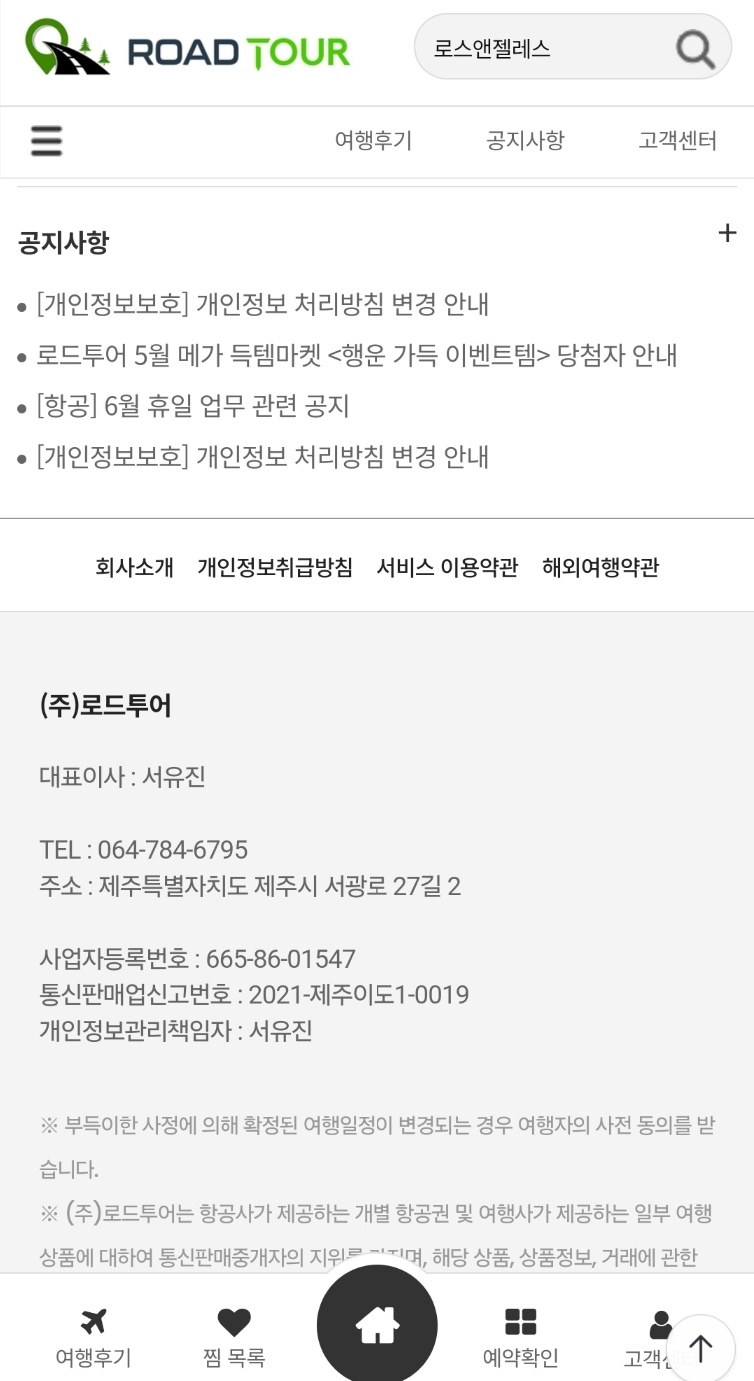Open the 개인정보취급방침 footer link
754x1381 pixels.
(275, 568)
